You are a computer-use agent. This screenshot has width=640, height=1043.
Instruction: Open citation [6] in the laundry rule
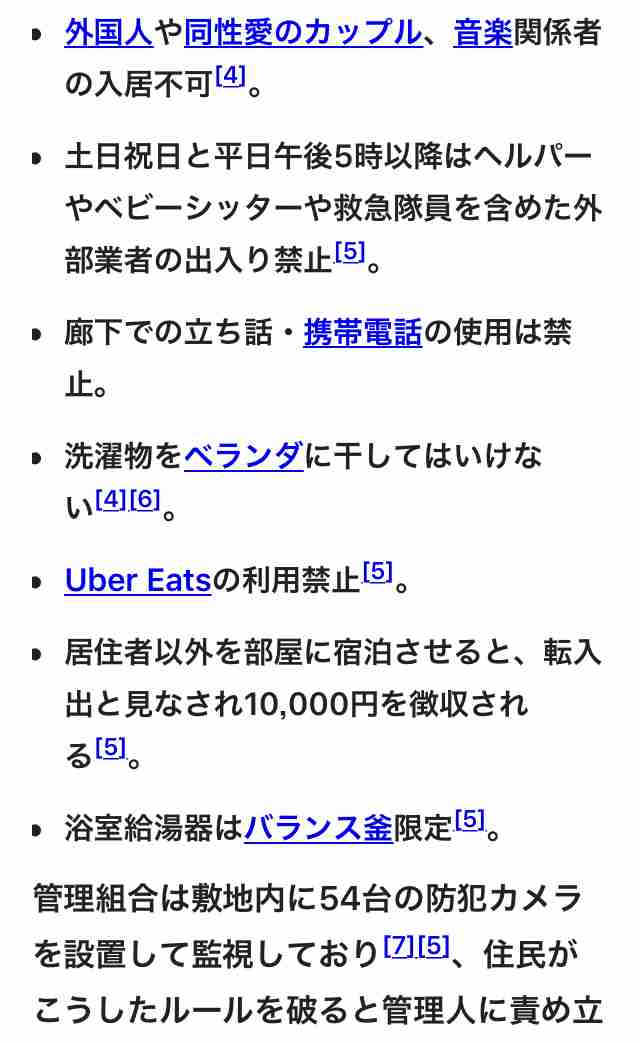click(x=146, y=499)
